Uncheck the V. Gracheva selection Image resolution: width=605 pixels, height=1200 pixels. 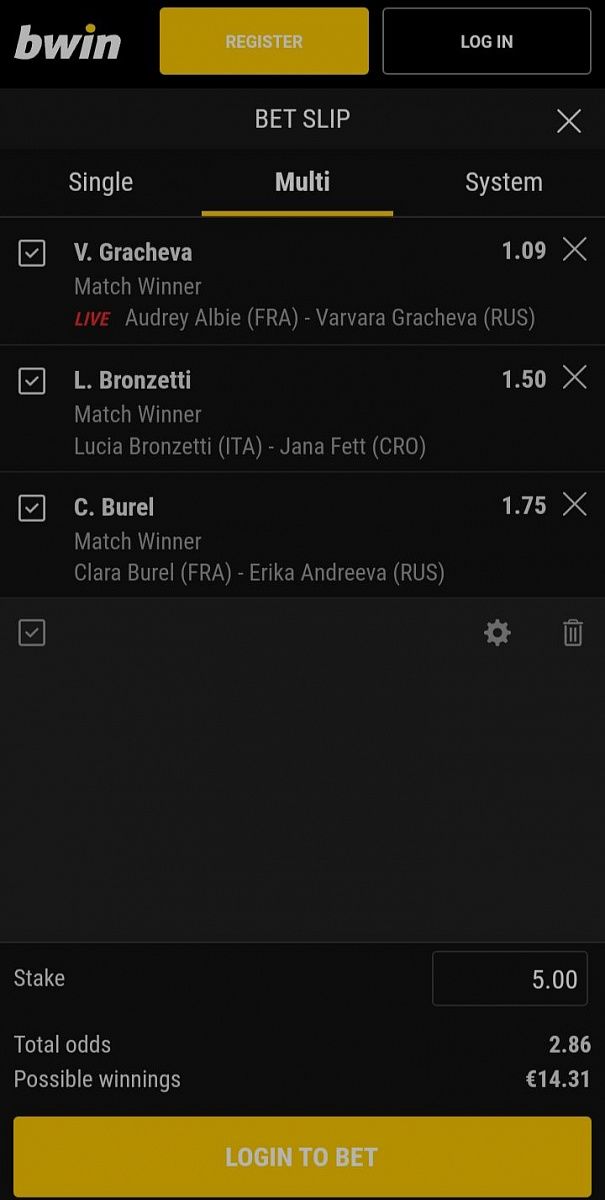[32, 253]
